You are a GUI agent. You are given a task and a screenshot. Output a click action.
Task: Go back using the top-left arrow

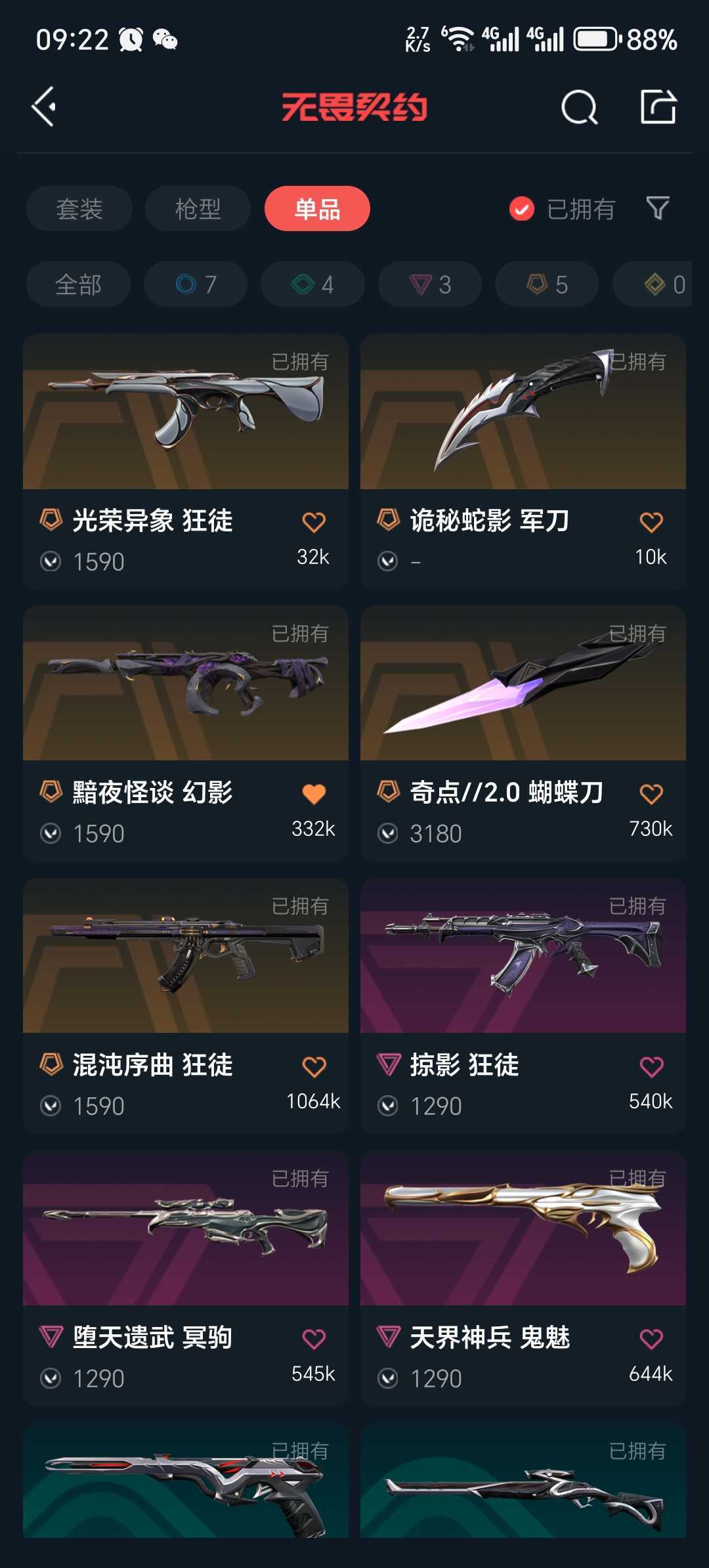[44, 106]
